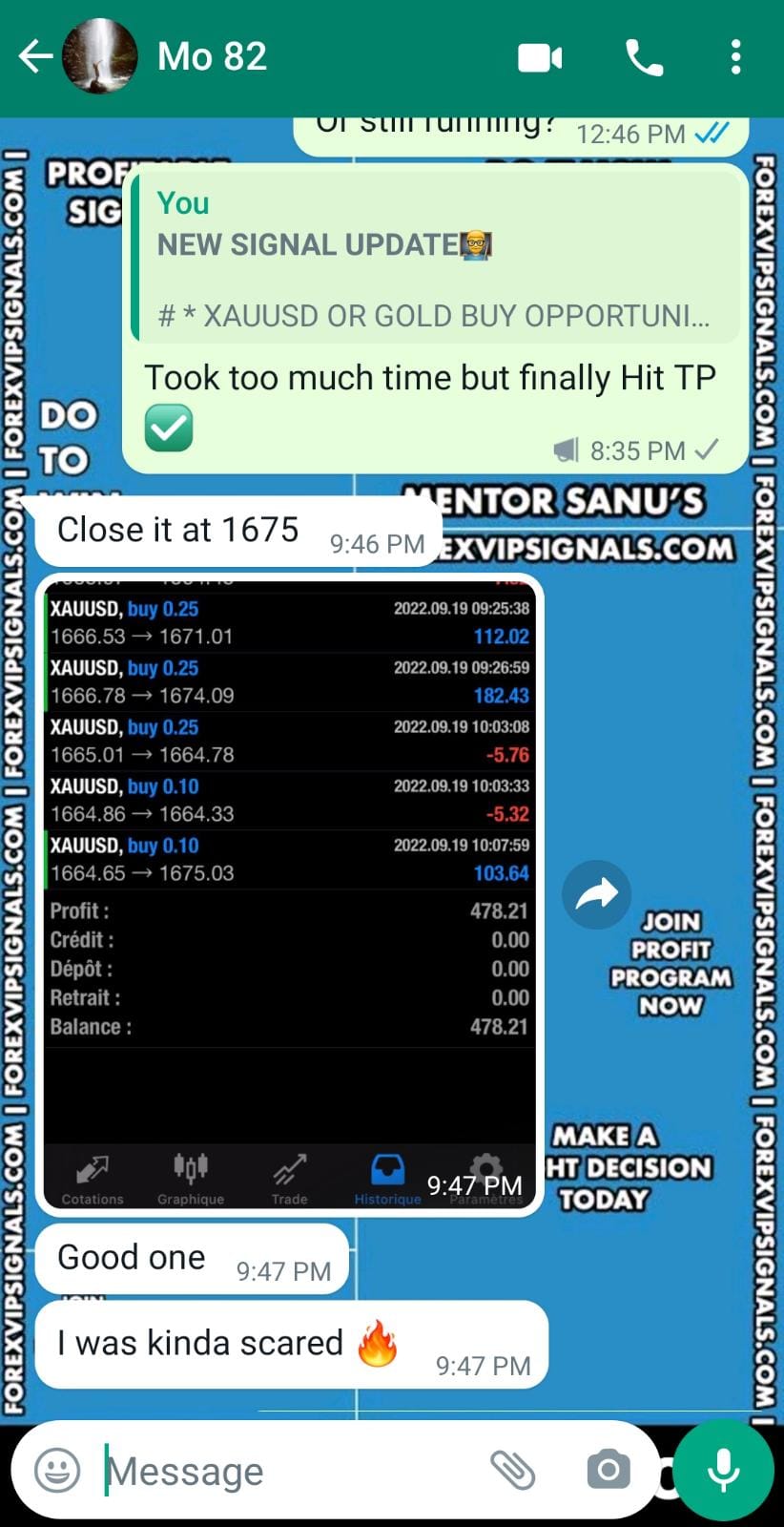Screen dimensions: 784x1527
Task: Open the overflow menu
Action: [735, 57]
